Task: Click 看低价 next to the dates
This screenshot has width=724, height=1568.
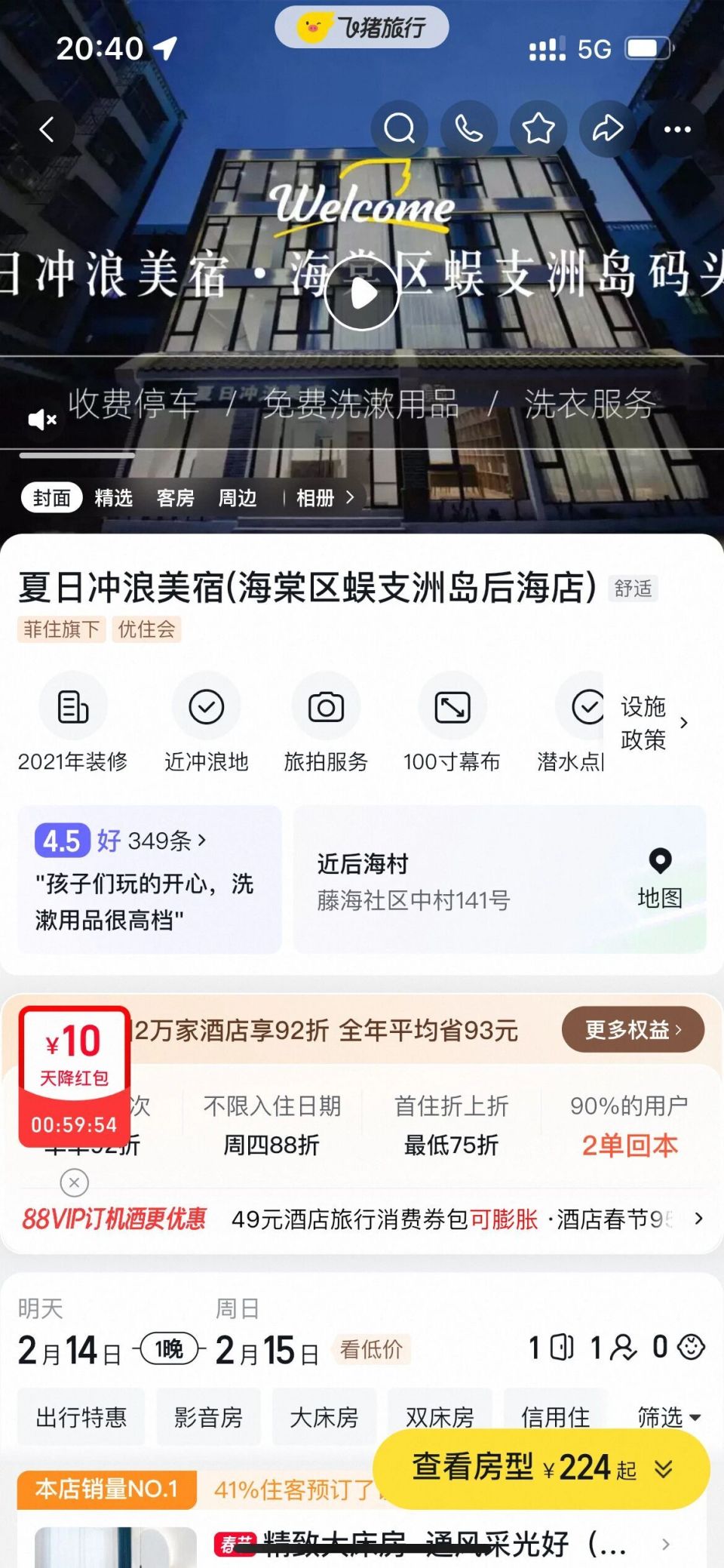Action: tap(371, 1349)
